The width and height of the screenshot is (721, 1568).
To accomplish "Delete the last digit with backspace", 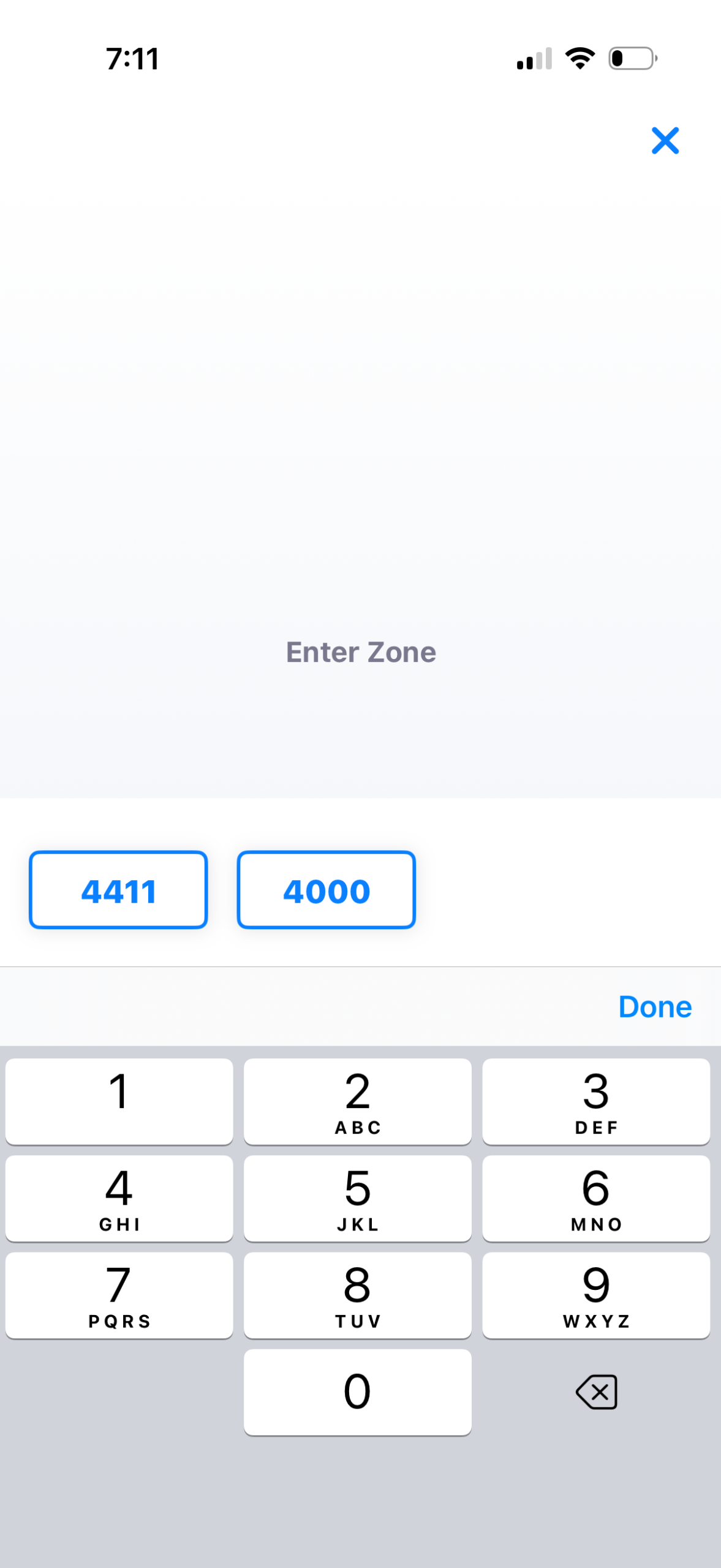I will click(x=596, y=1392).
